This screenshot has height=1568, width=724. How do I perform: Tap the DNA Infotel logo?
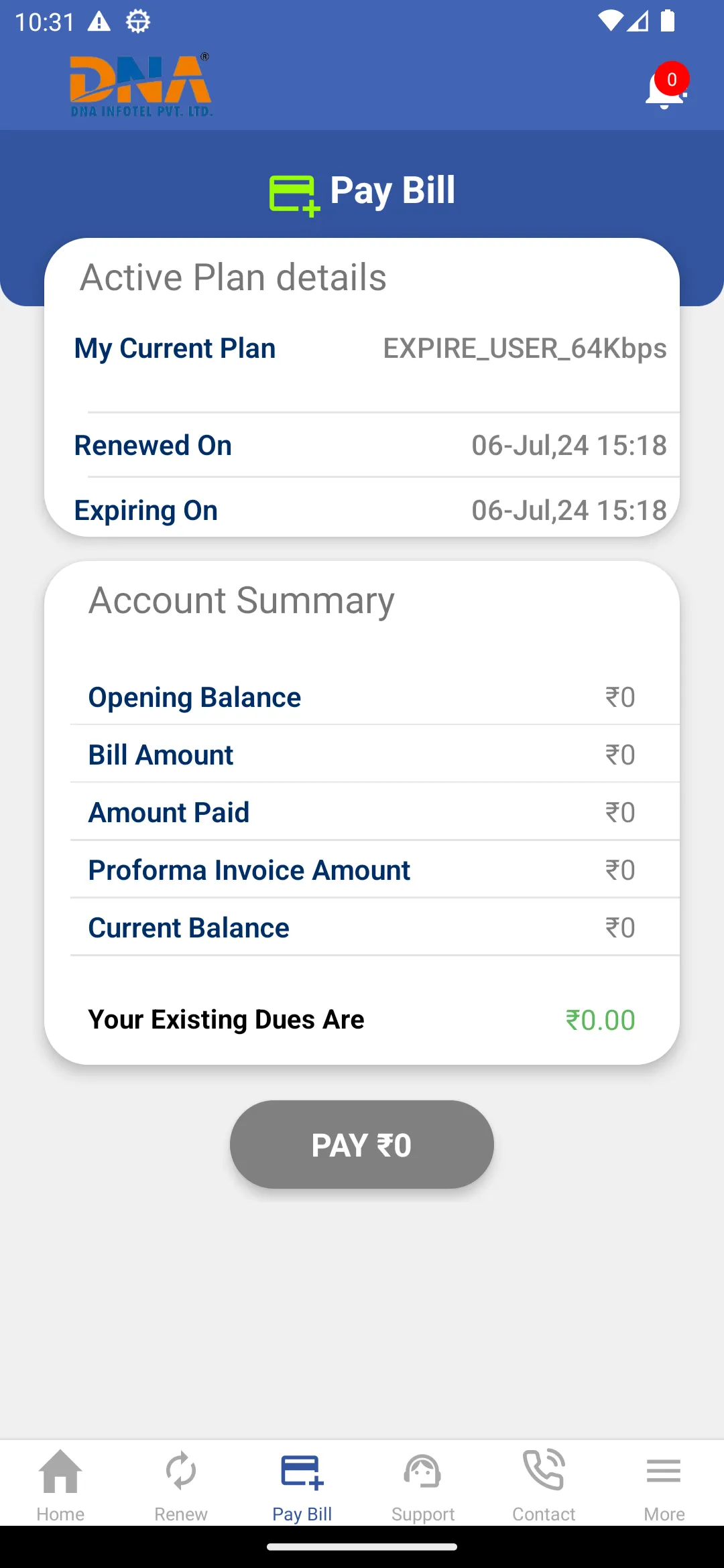click(141, 84)
